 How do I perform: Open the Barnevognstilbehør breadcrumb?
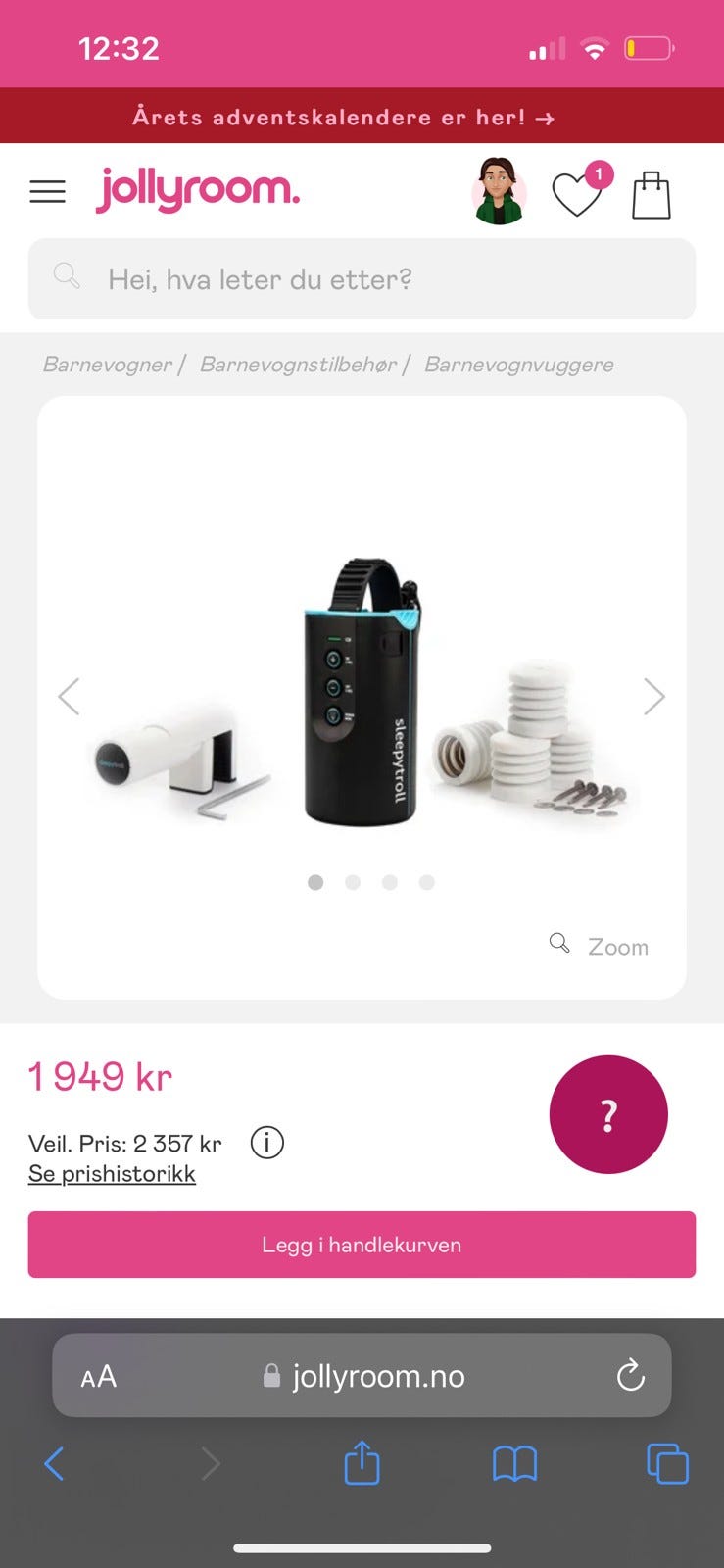(x=298, y=365)
